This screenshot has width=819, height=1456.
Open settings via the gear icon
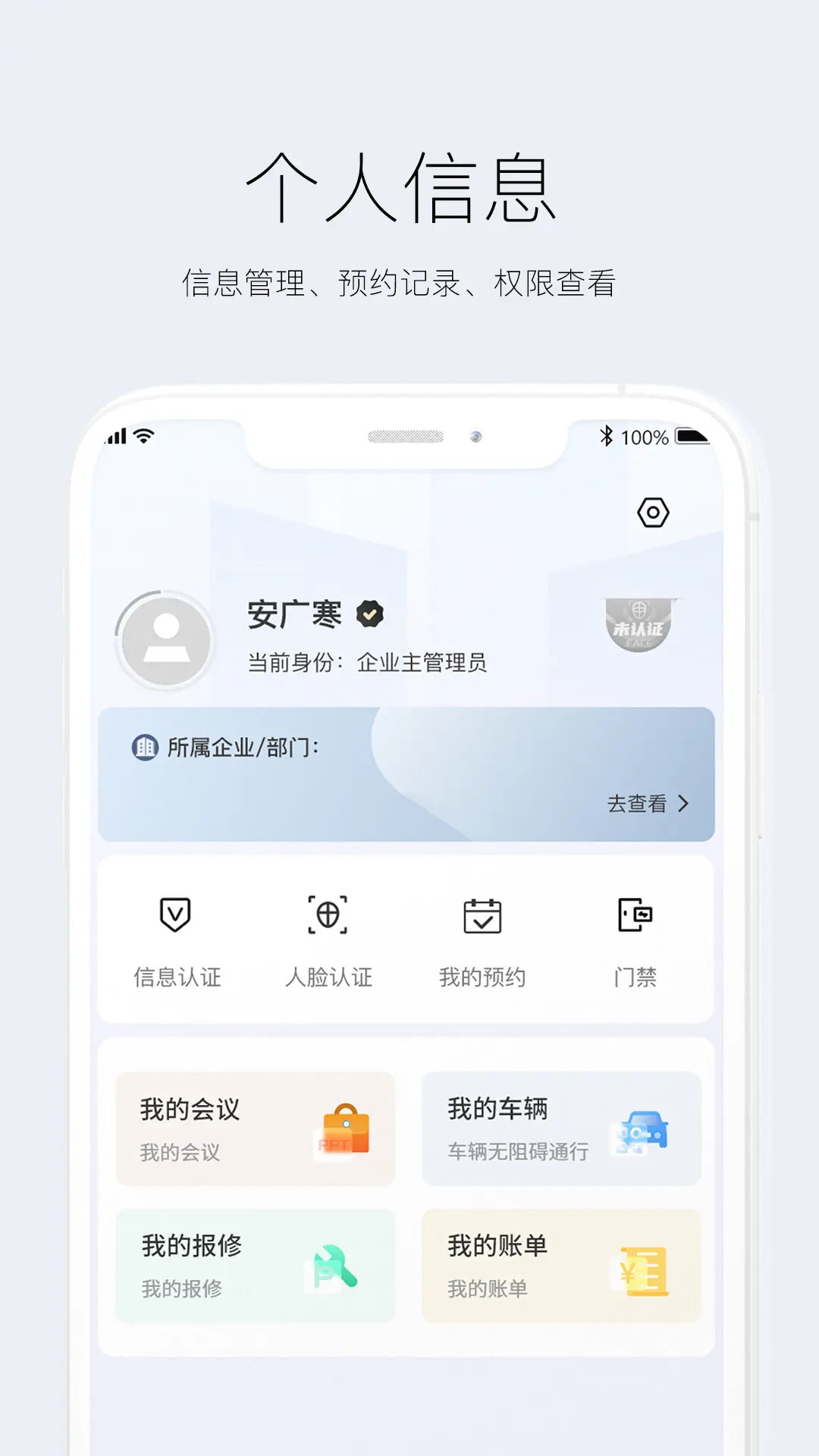click(x=654, y=513)
